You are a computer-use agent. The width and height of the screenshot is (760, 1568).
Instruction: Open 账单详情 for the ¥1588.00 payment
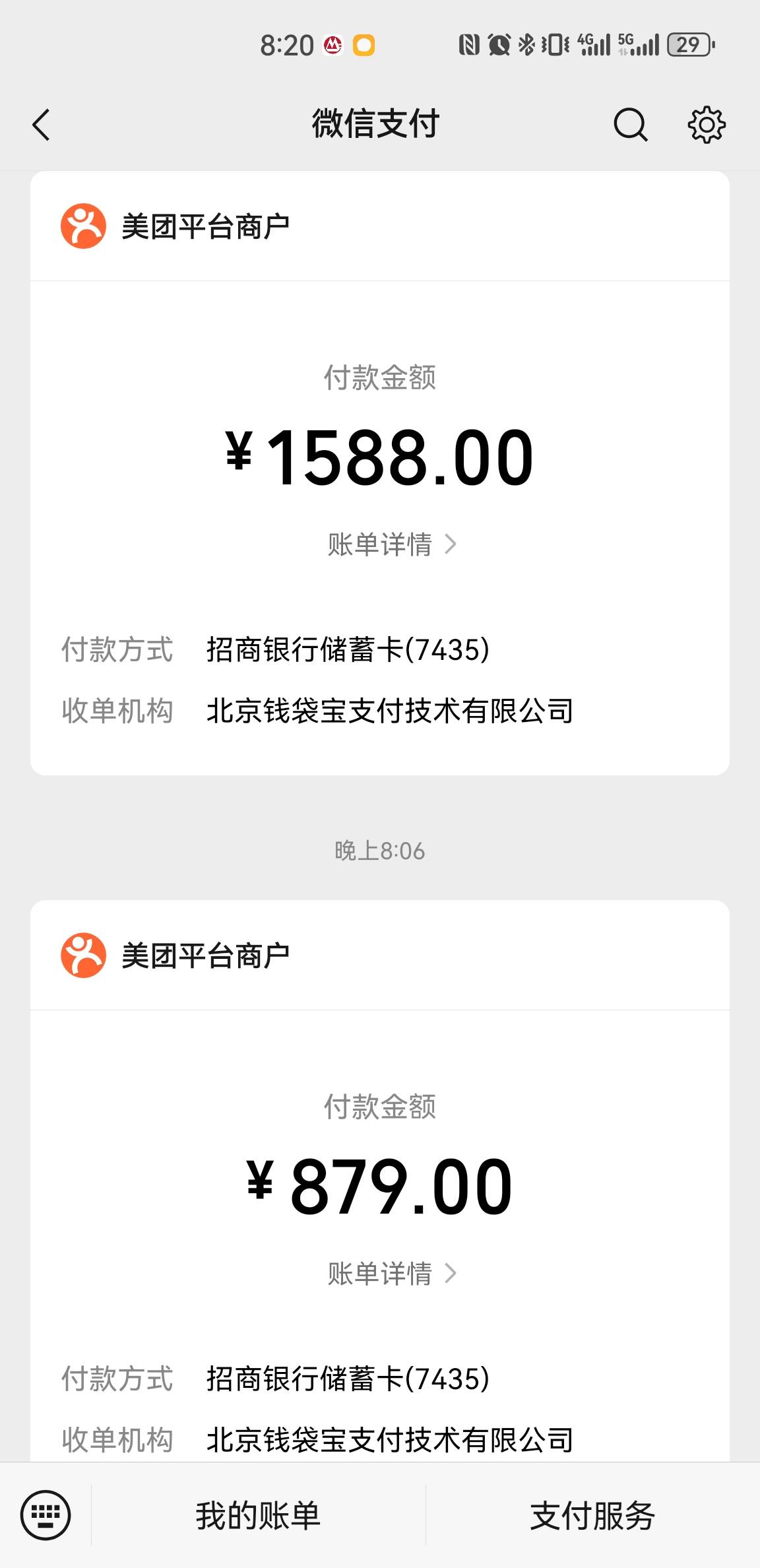392,544
